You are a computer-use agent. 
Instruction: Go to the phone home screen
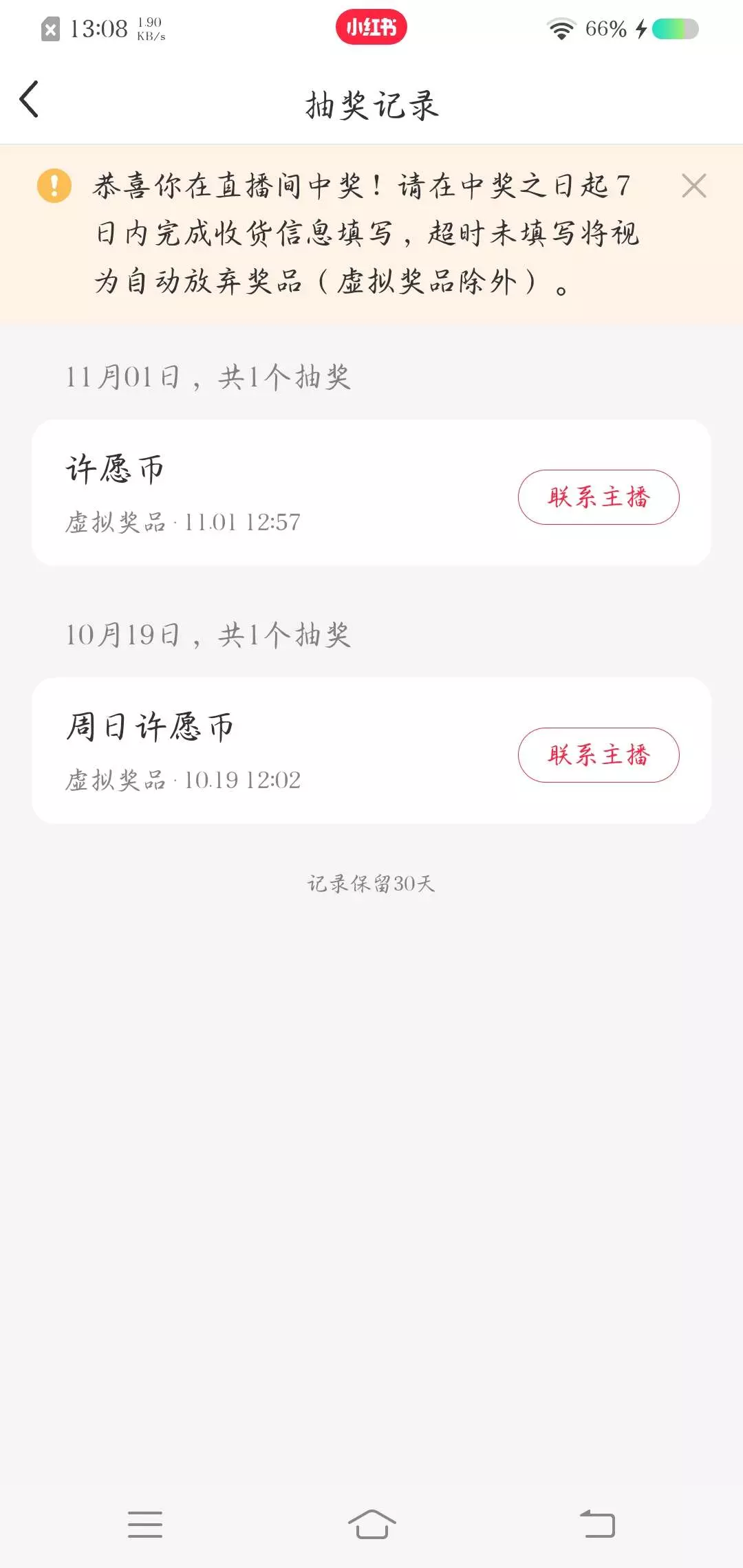tap(371, 1524)
